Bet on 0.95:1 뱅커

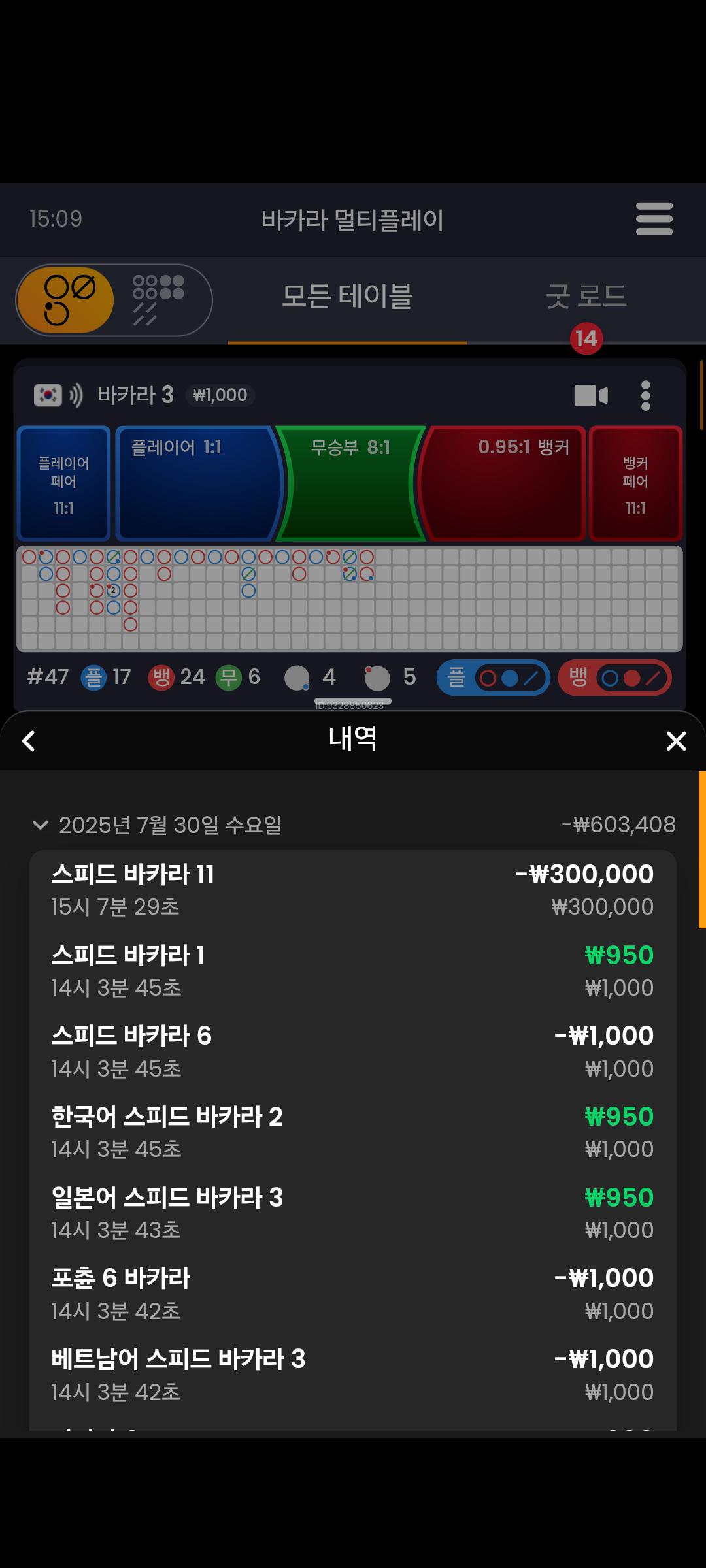point(502,483)
